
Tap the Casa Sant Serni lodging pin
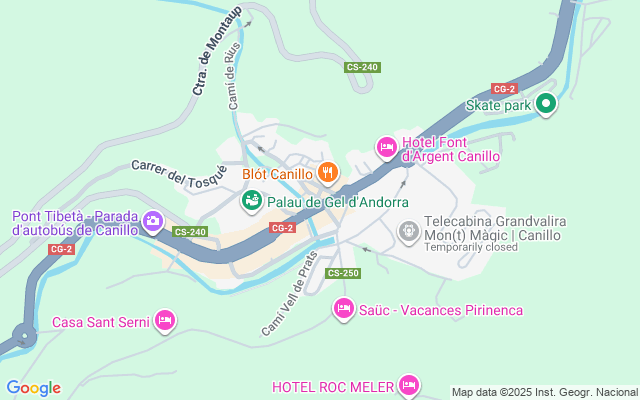(165, 321)
